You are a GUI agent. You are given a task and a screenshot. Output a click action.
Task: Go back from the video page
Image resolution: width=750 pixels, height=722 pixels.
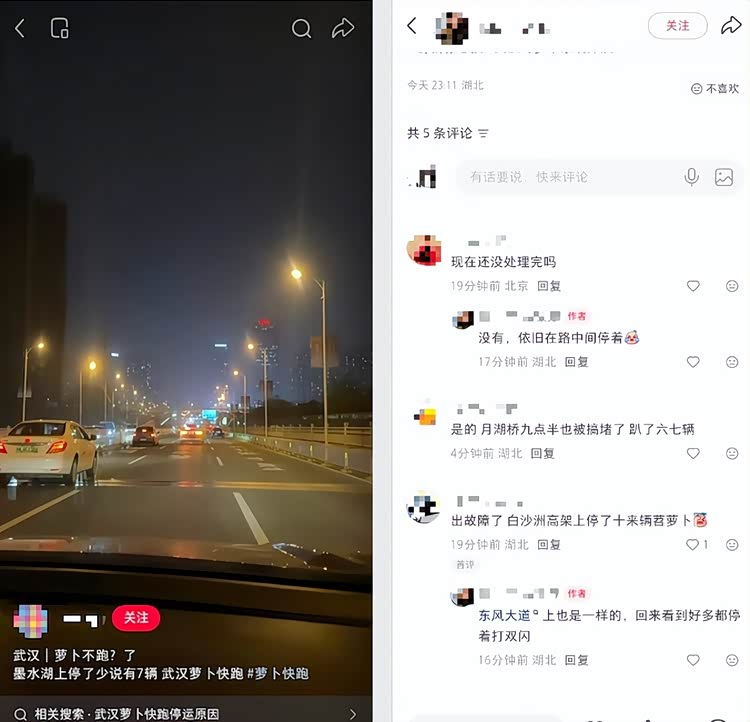(x=20, y=28)
